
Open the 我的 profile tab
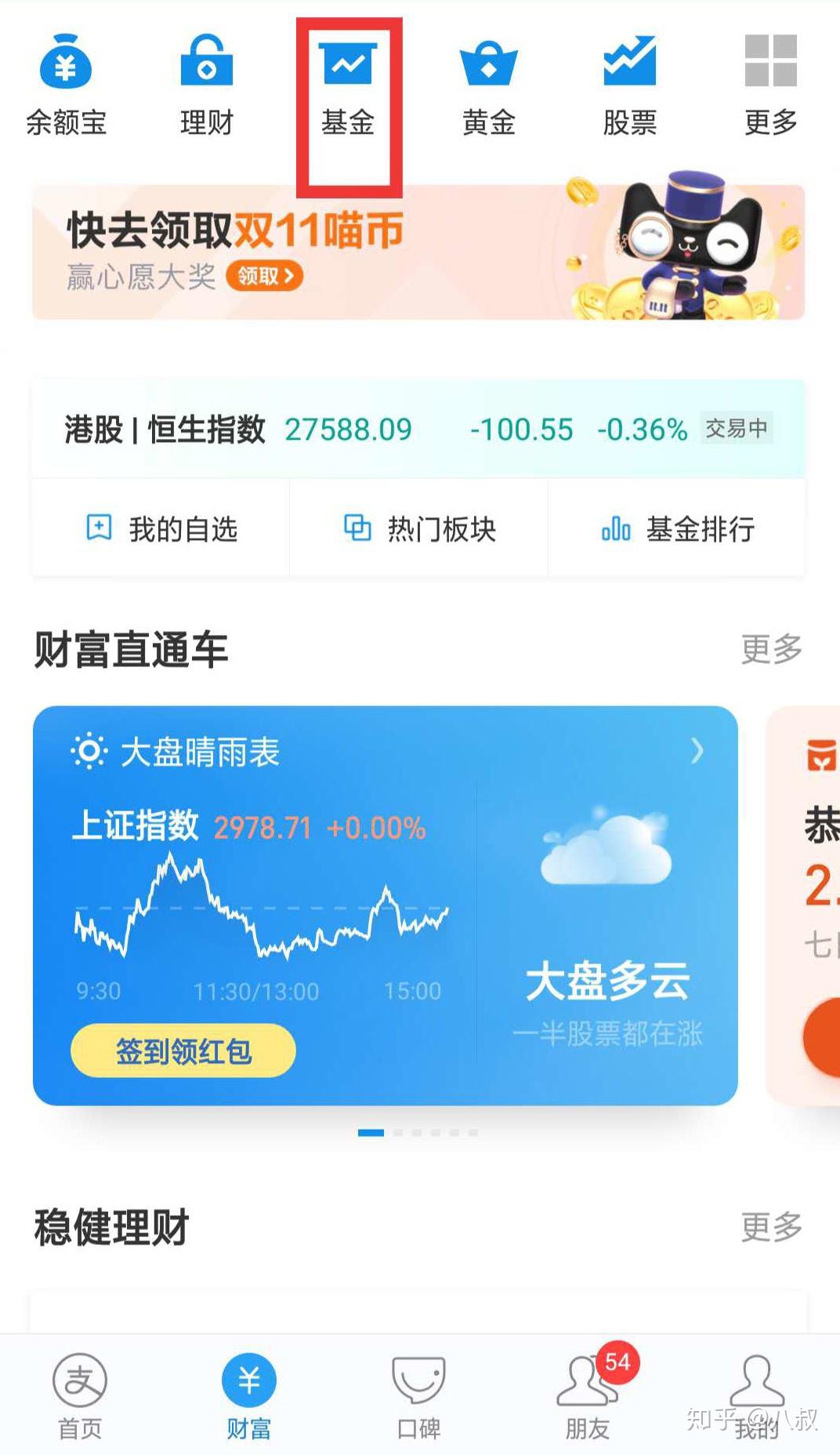[757, 1395]
